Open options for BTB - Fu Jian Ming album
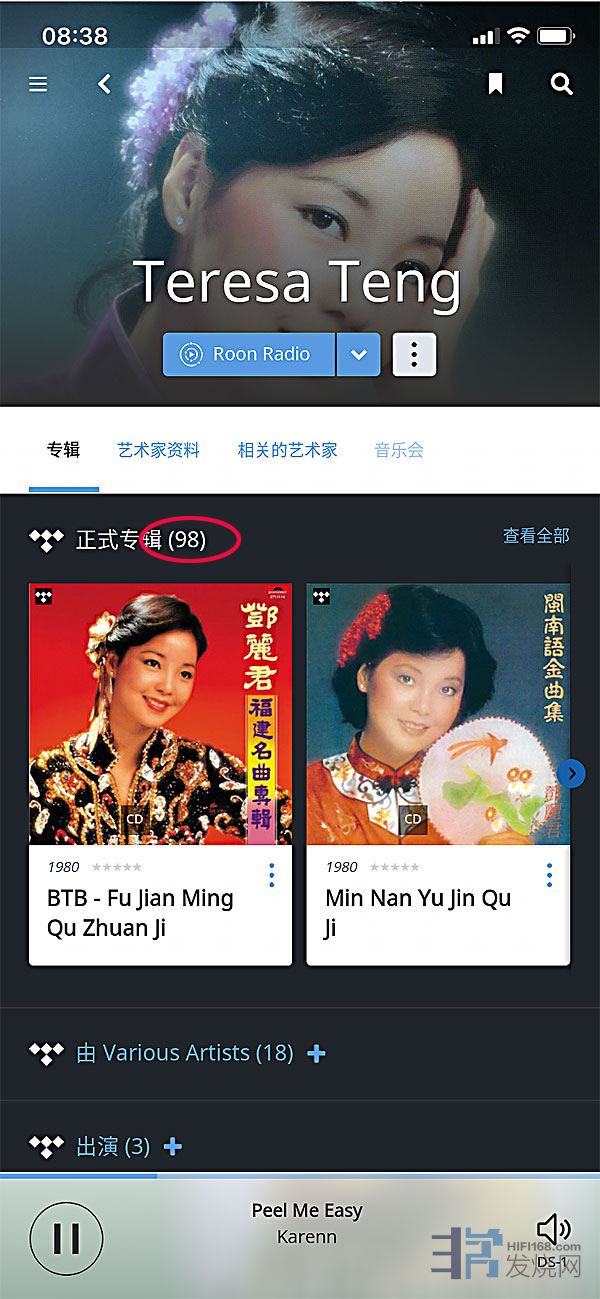This screenshot has height=1299, width=600. tap(271, 876)
